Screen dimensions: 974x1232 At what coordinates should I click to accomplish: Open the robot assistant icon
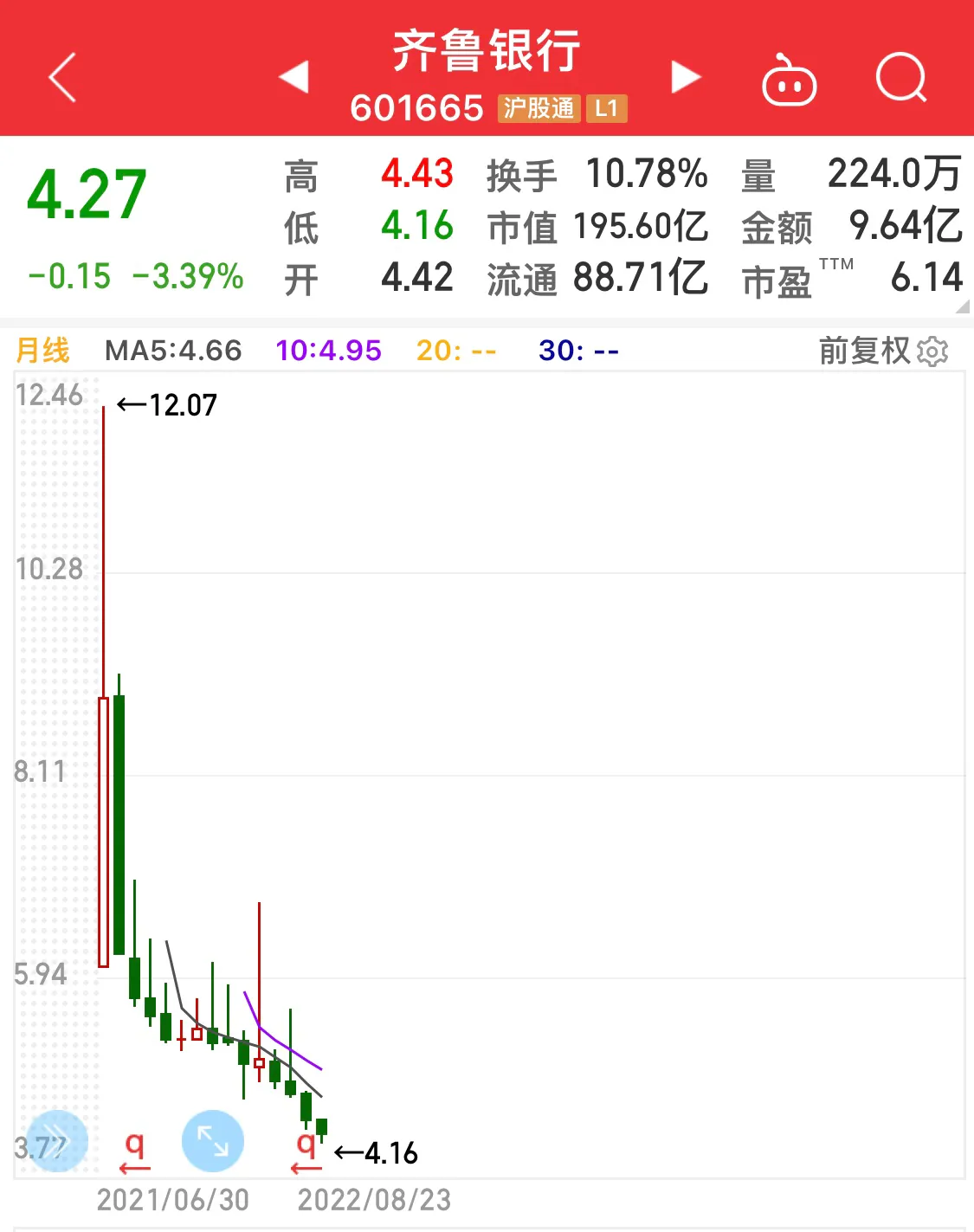(788, 81)
